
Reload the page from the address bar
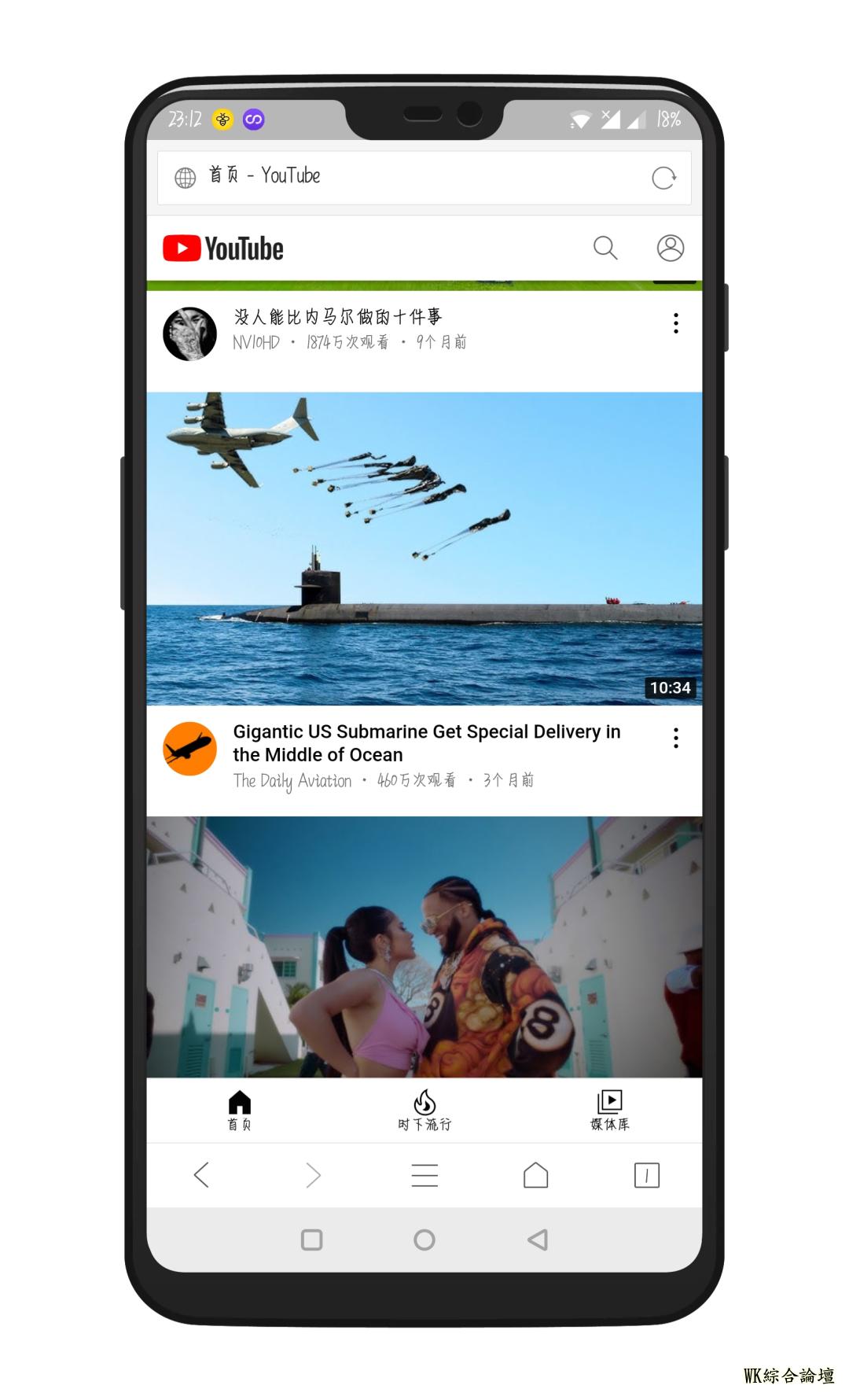click(663, 178)
